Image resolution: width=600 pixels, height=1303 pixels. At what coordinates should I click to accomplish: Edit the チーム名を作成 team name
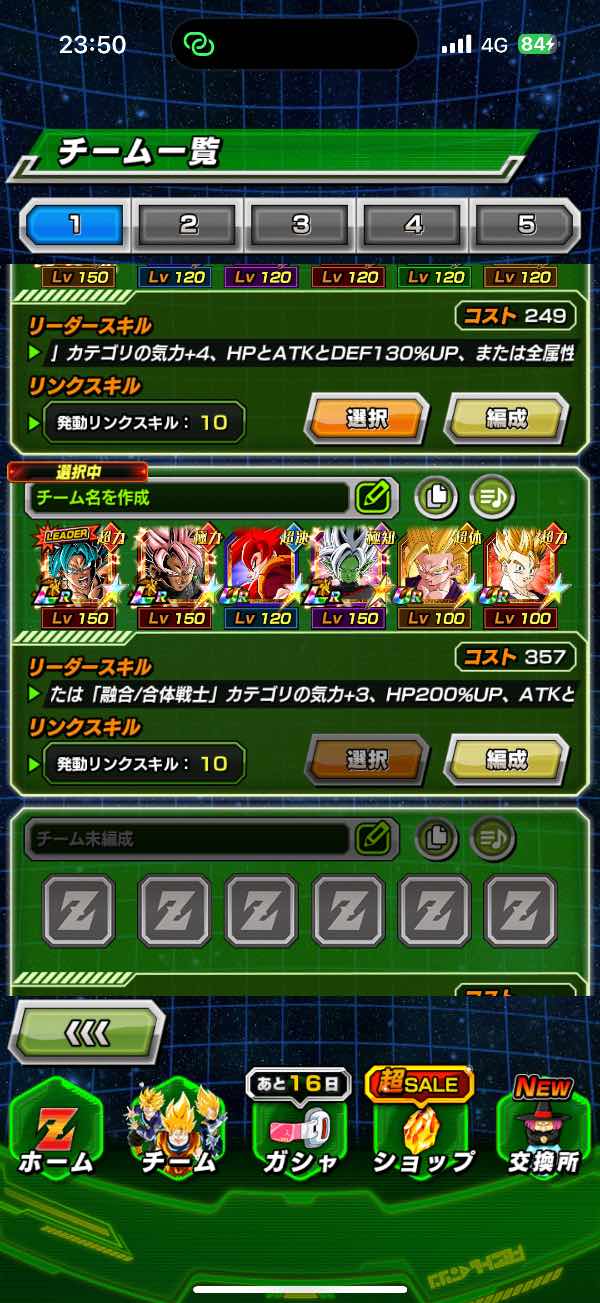tap(372, 496)
